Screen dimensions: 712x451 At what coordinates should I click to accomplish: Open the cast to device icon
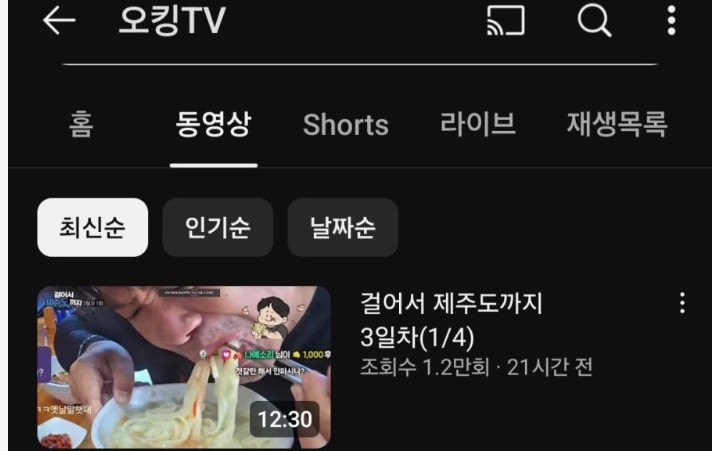click(506, 21)
